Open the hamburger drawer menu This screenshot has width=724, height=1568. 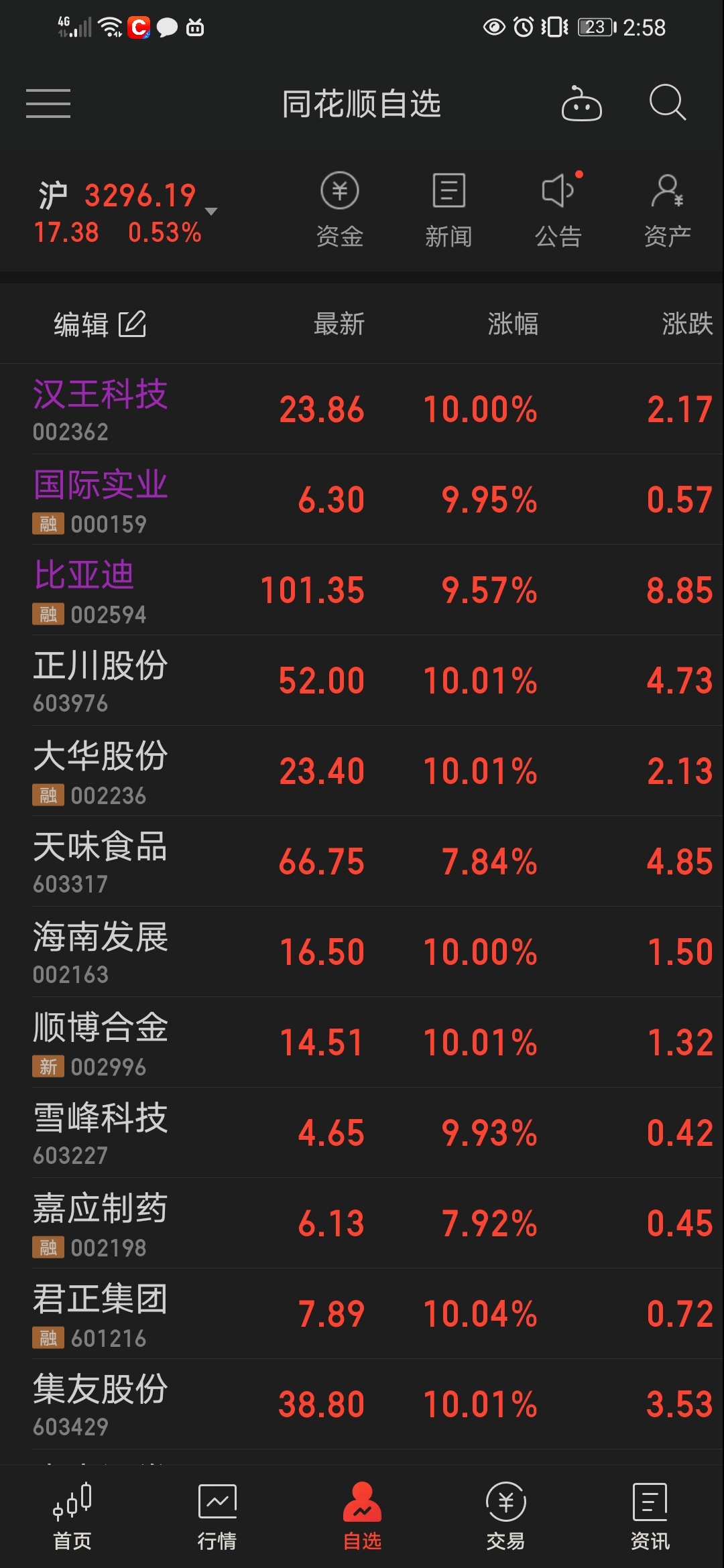[48, 103]
